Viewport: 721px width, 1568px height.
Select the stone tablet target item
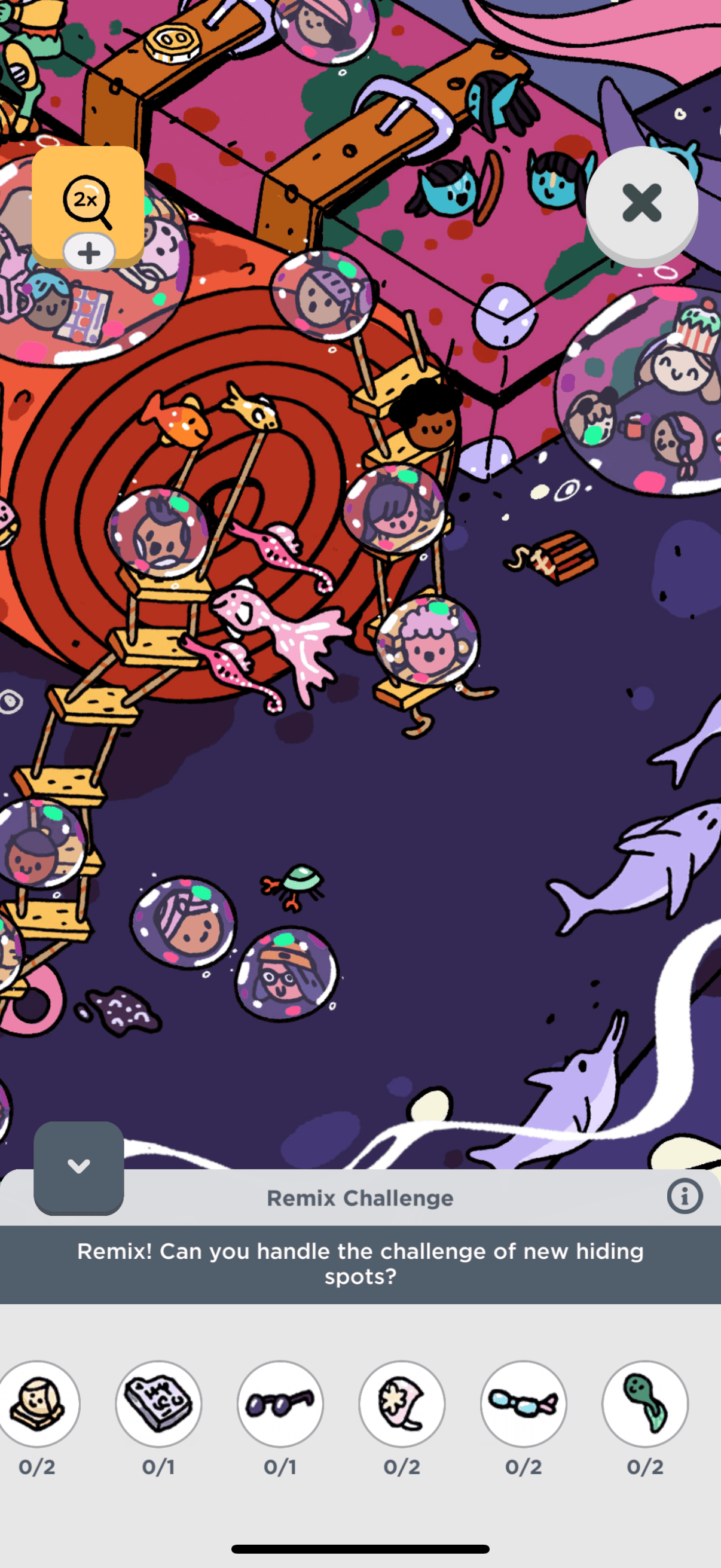tap(158, 1403)
